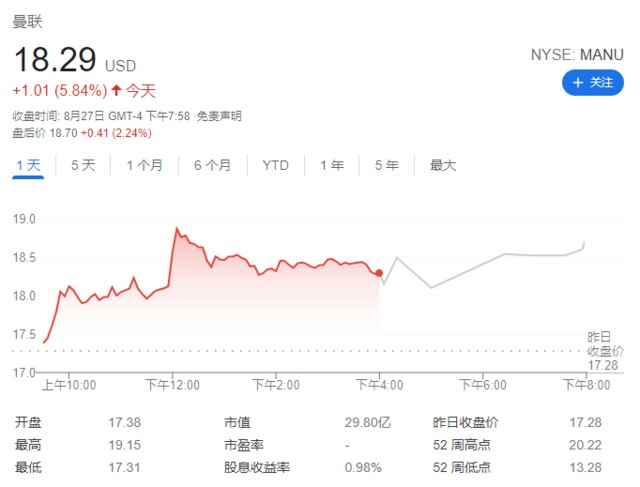Viewport: 640px width, 487px height.
Task: View the YTD chart range
Action: point(275,165)
